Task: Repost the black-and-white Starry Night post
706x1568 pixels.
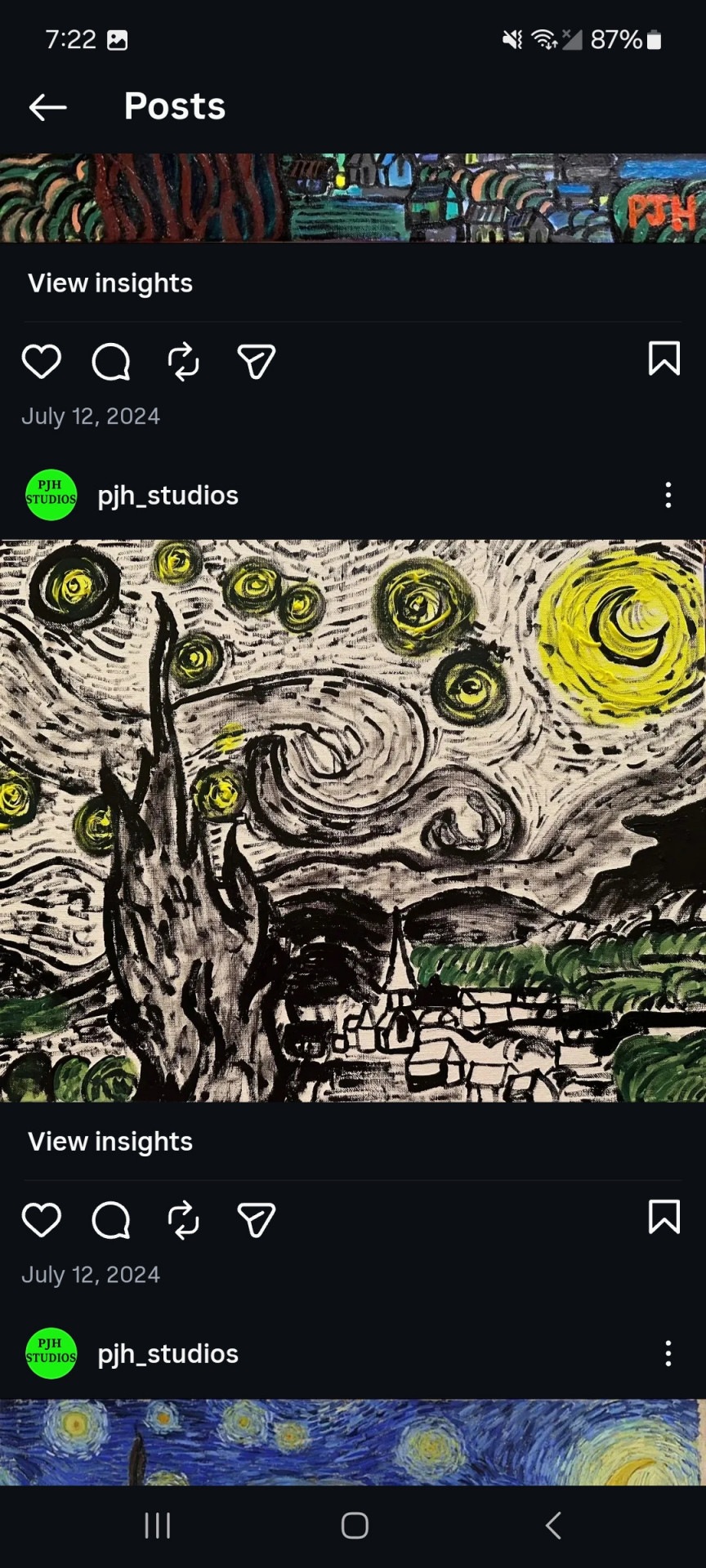Action: 183,1220
